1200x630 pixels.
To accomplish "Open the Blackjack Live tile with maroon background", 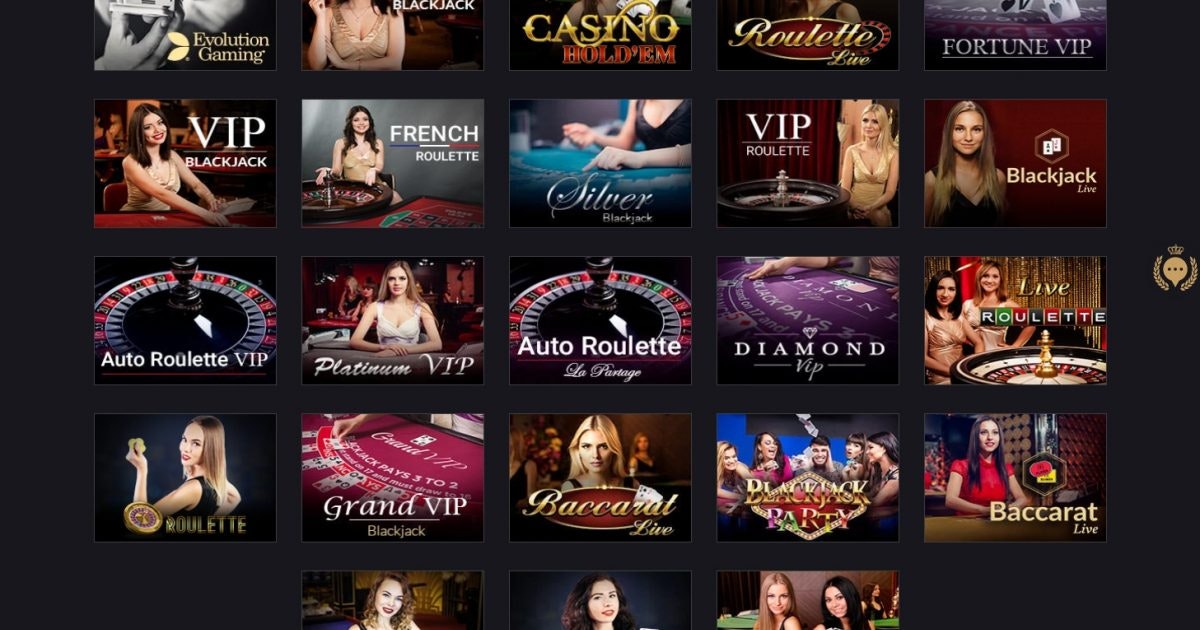I will 1015,163.
